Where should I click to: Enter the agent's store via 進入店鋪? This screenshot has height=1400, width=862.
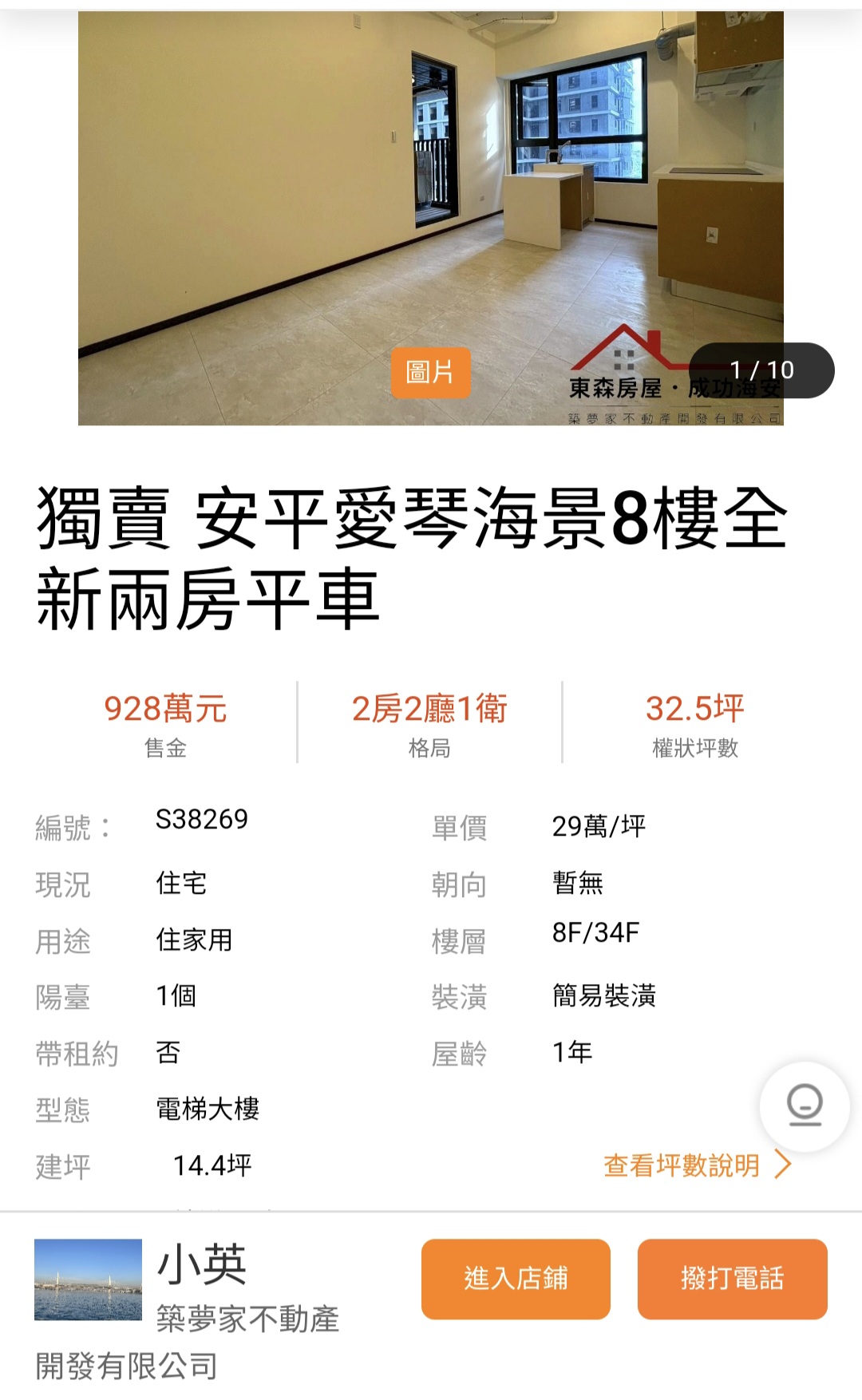click(516, 1279)
